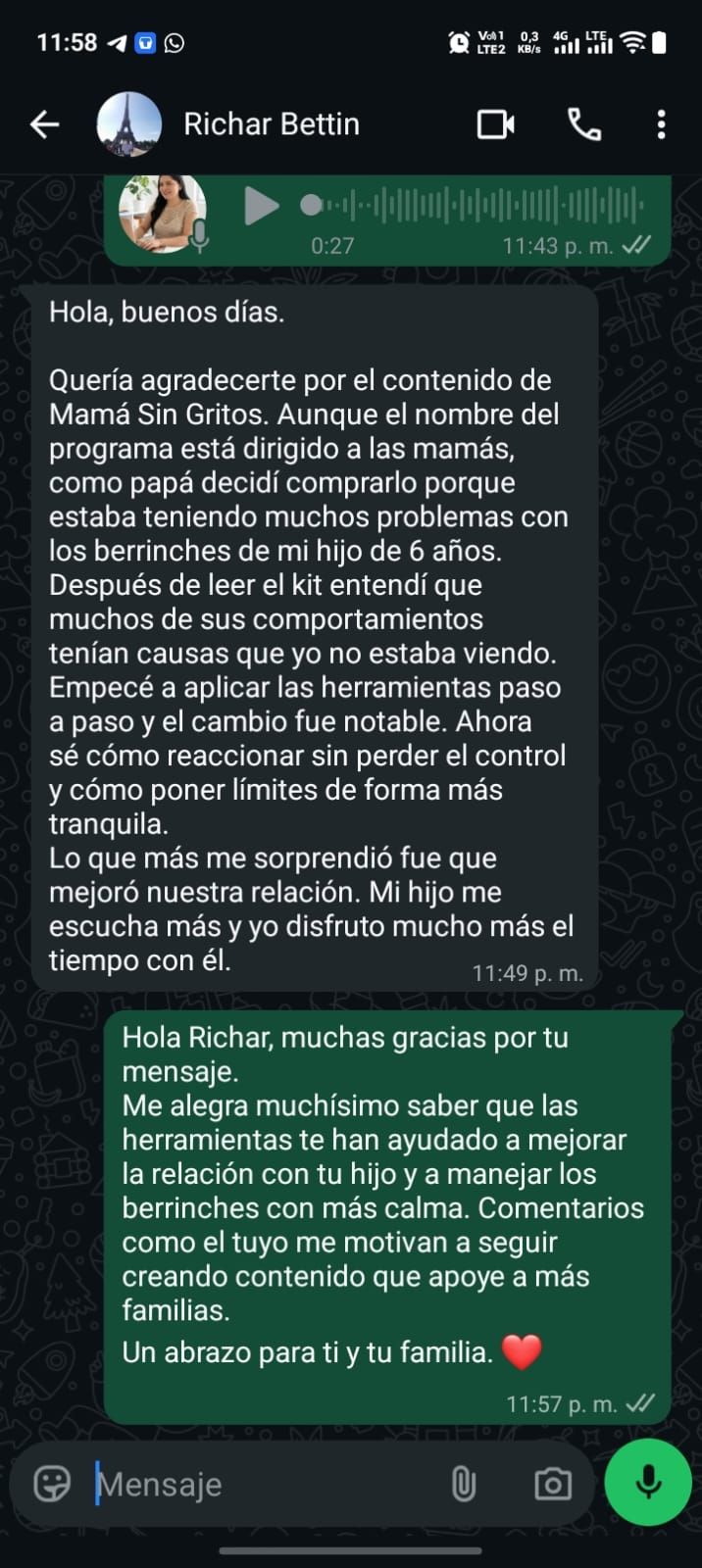Open the emoji picker
Image resolution: width=702 pixels, height=1568 pixels.
tap(52, 1483)
